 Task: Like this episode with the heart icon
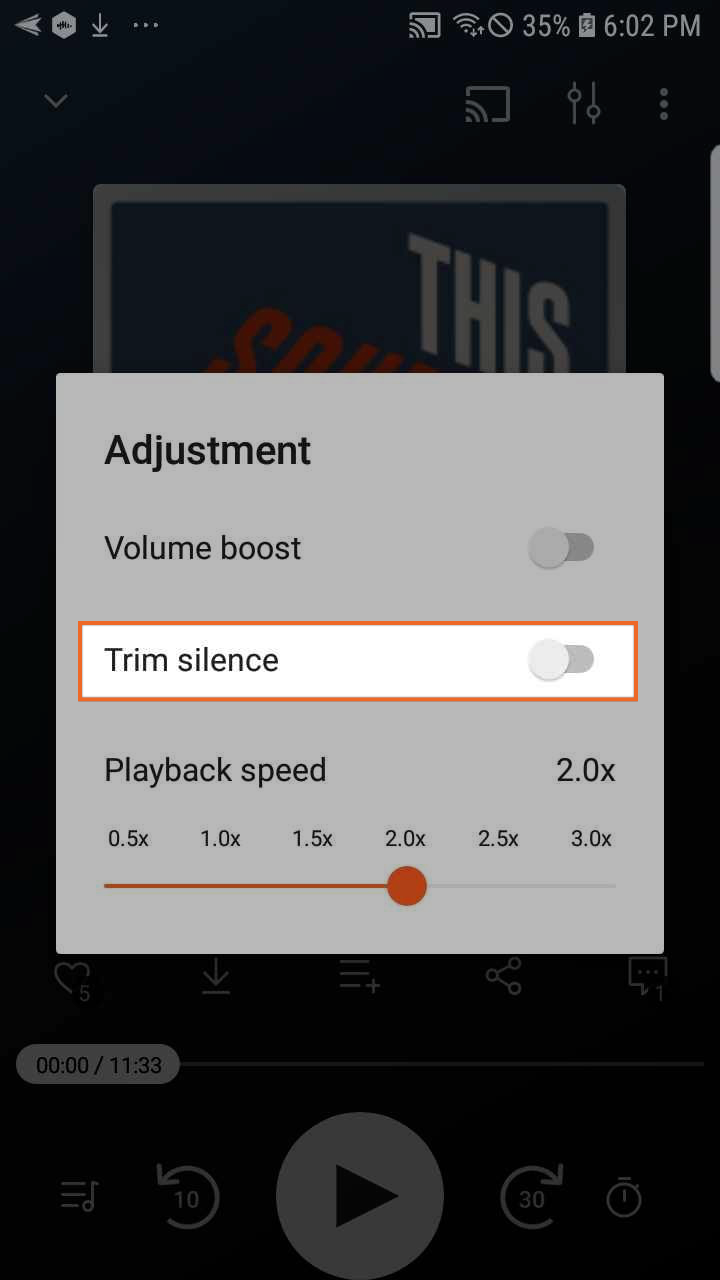pos(73,978)
